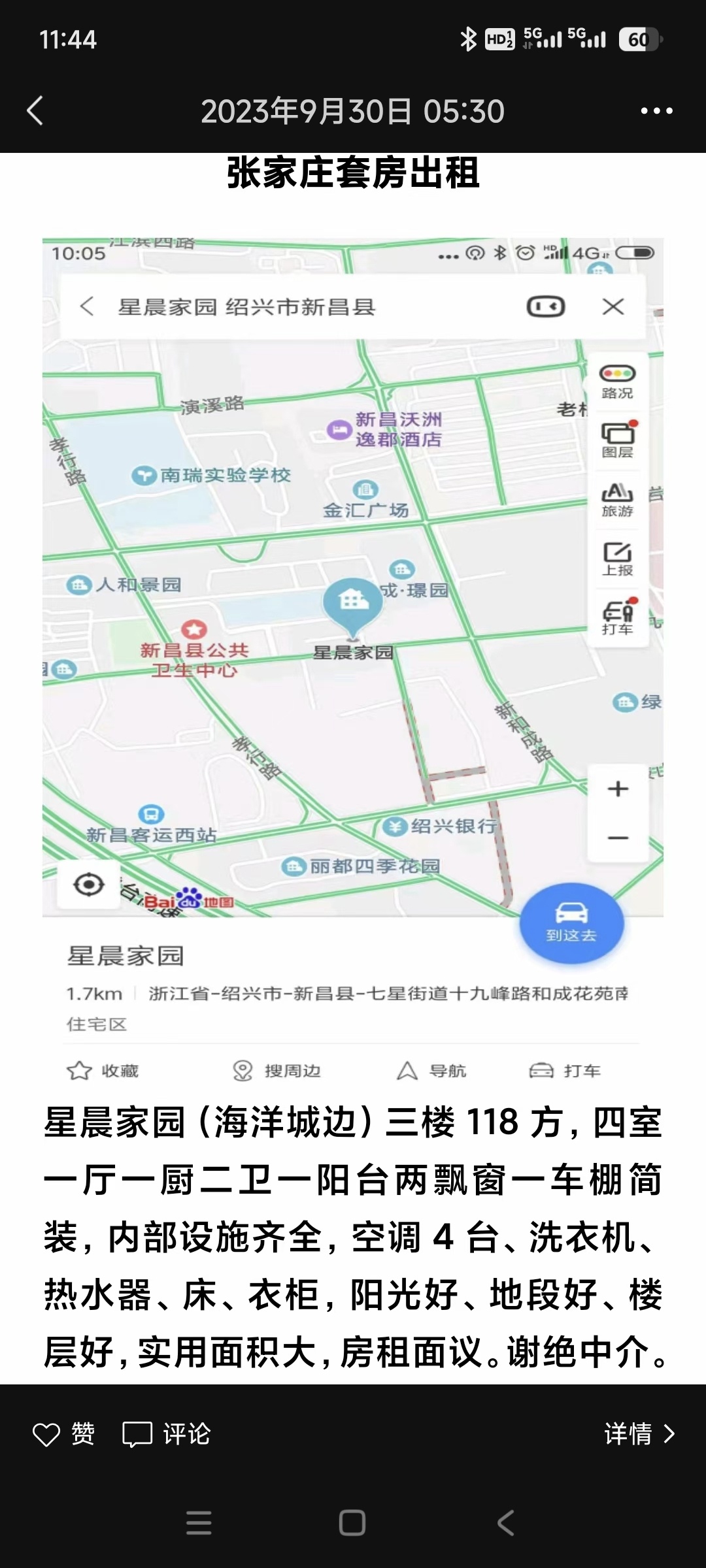Open the three-dot overflow menu
Image resolution: width=706 pixels, height=1568 pixels.
pos(656,111)
